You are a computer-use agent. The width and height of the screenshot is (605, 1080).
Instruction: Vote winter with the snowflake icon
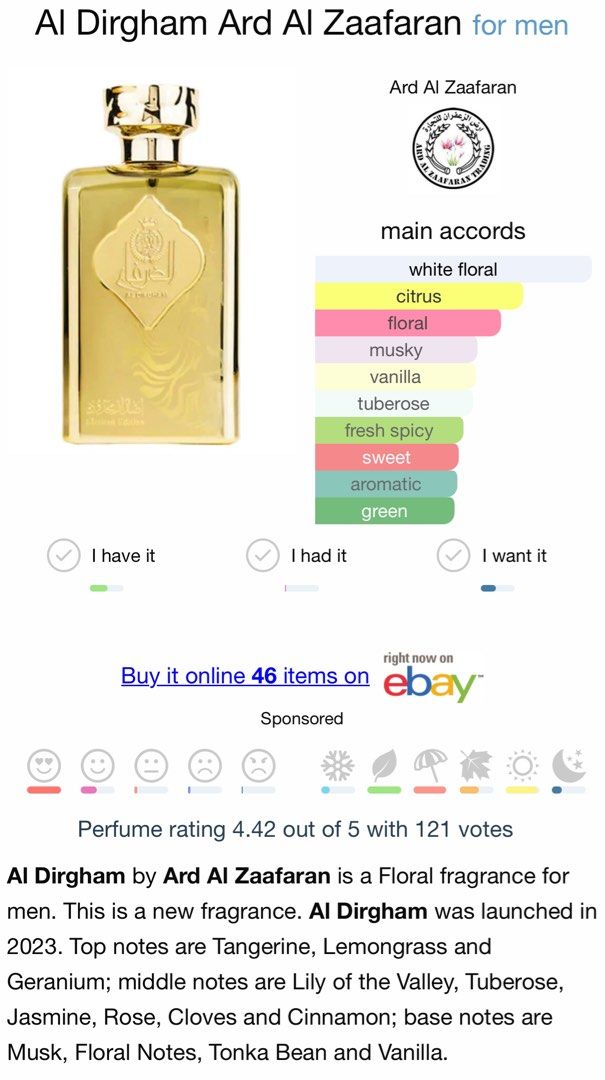point(338,767)
